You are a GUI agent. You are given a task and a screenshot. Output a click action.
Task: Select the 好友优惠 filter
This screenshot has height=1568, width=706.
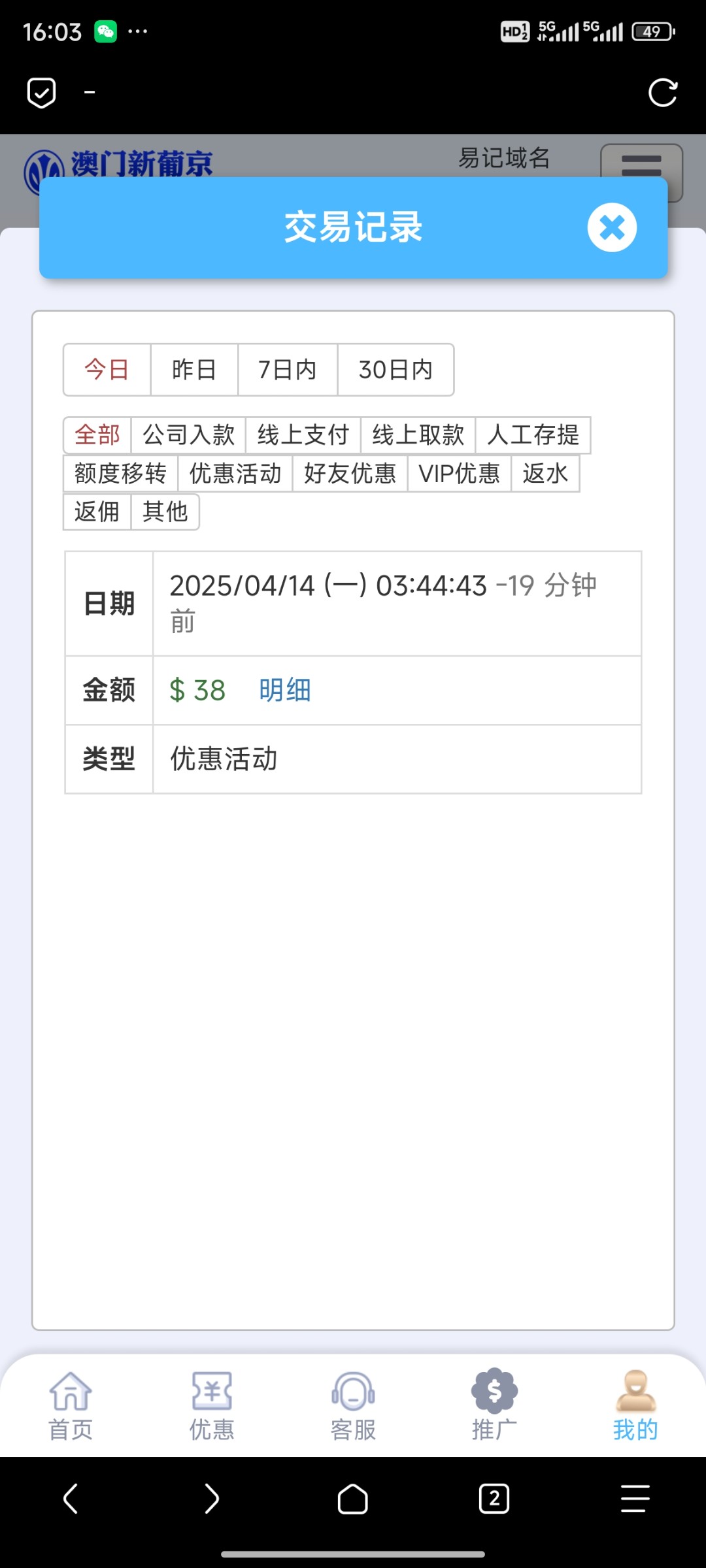coord(350,474)
